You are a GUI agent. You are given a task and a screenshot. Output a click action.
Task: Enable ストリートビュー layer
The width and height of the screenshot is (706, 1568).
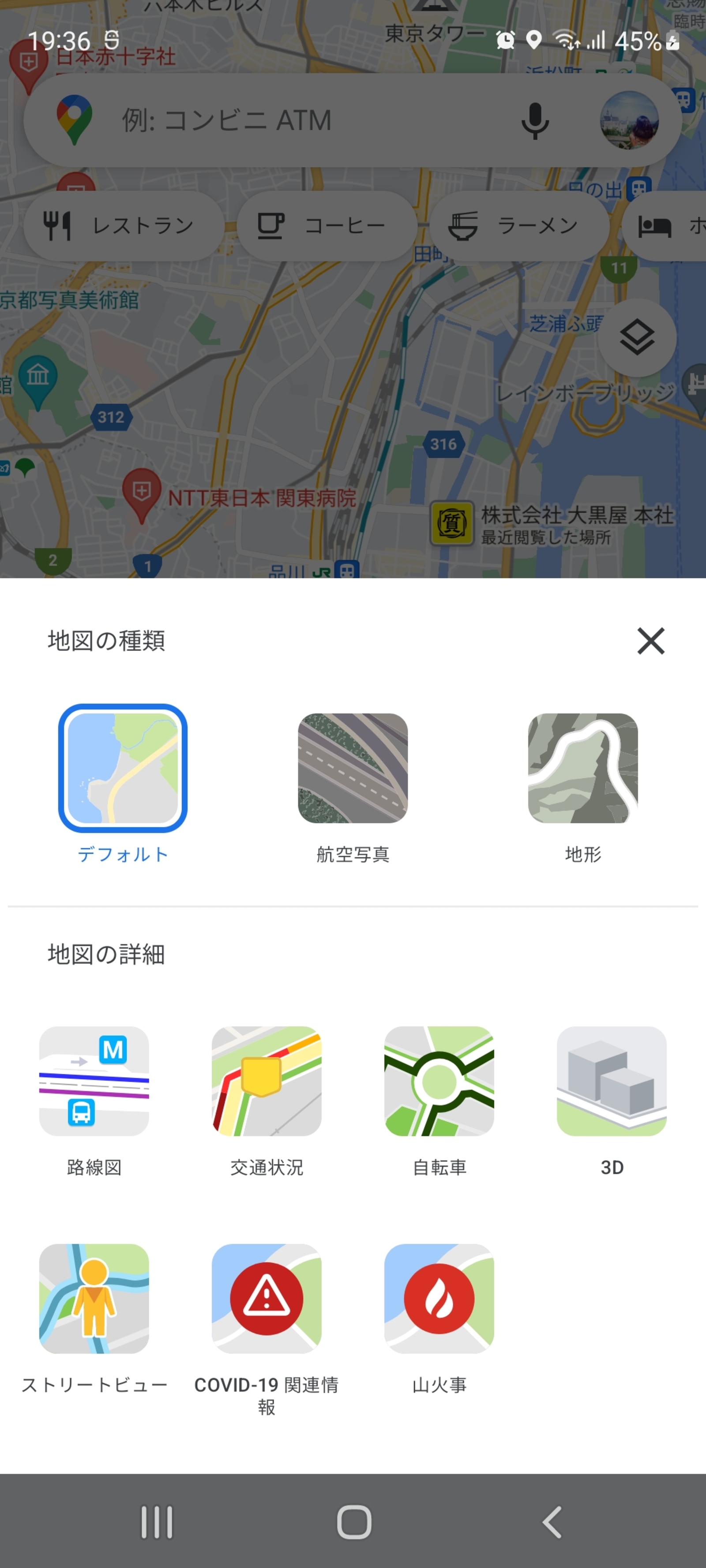tap(94, 1298)
